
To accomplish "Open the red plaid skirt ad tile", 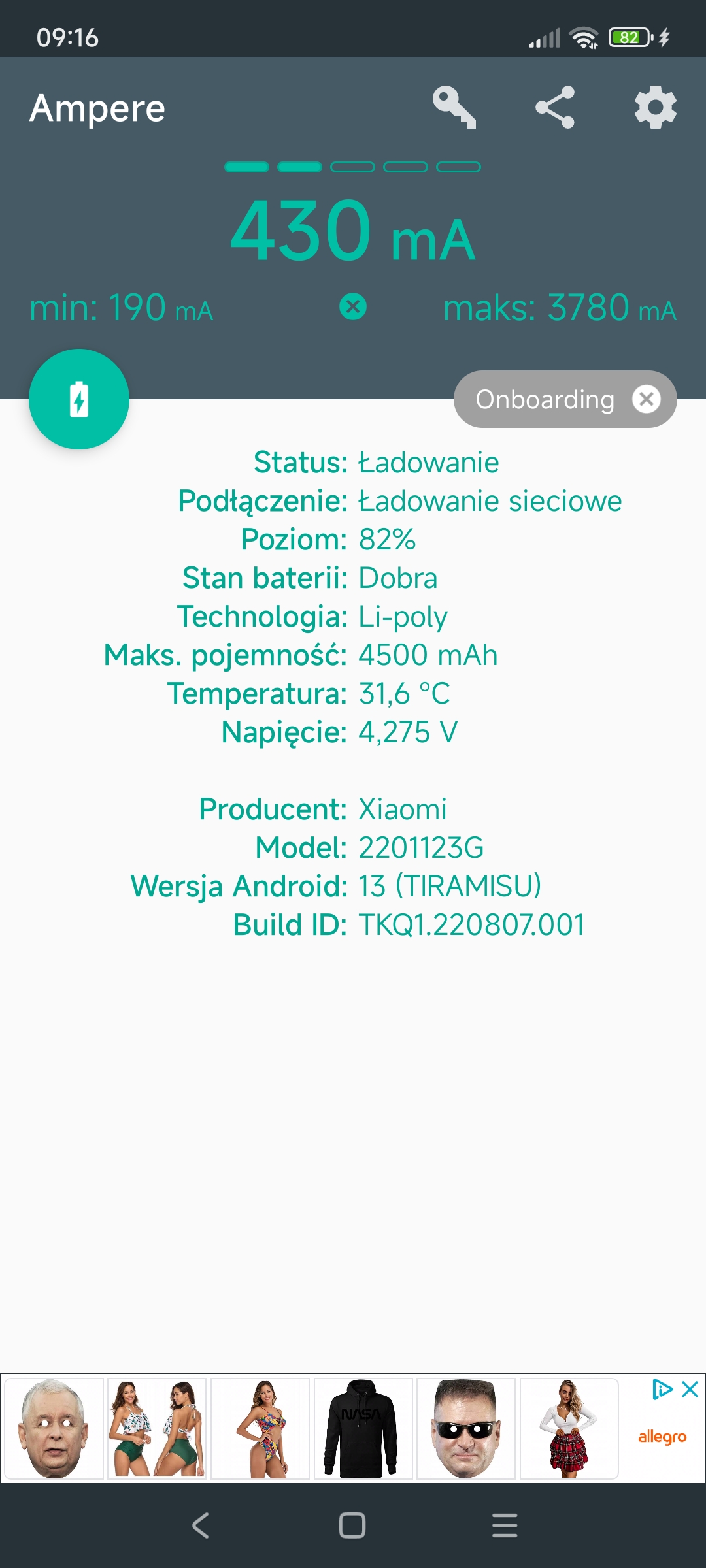I will (569, 1429).
